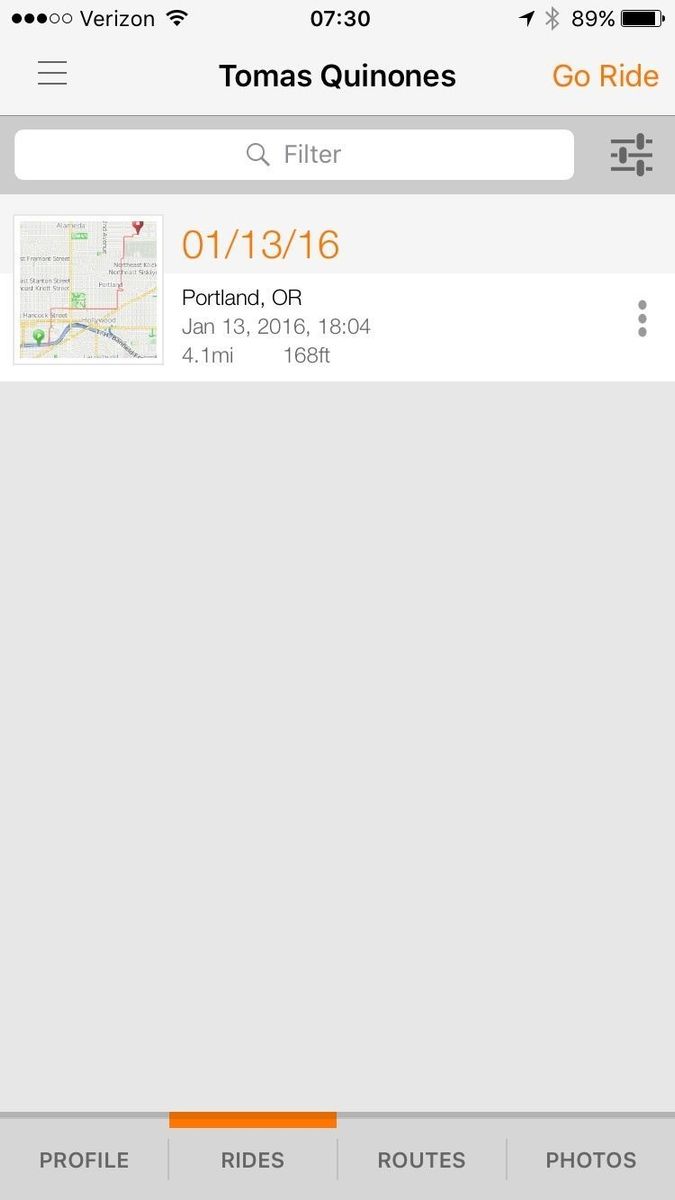Open the filter options sliders icon

pyautogui.click(x=631, y=155)
